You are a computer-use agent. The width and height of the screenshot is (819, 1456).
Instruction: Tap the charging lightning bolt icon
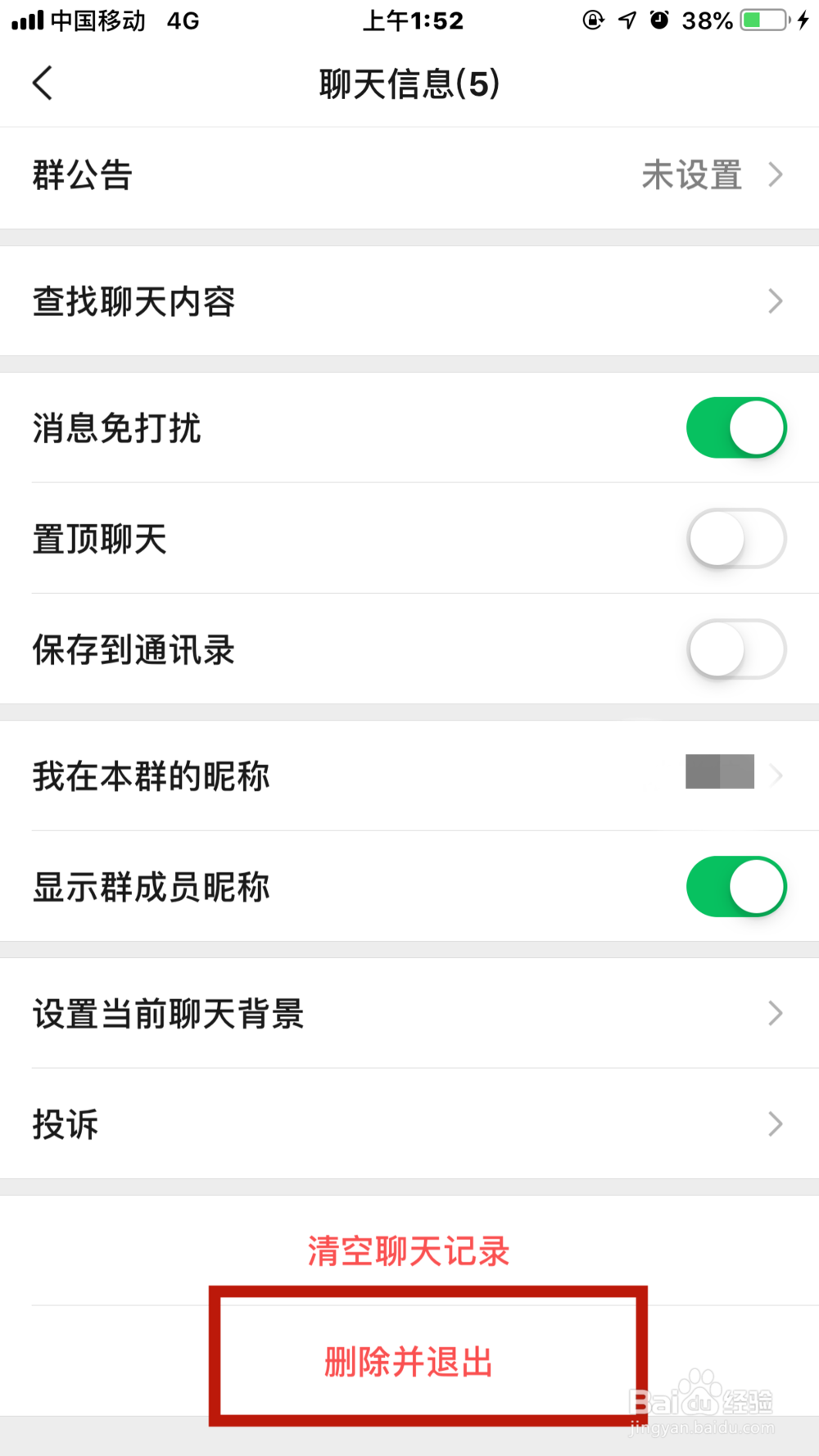pos(802,19)
